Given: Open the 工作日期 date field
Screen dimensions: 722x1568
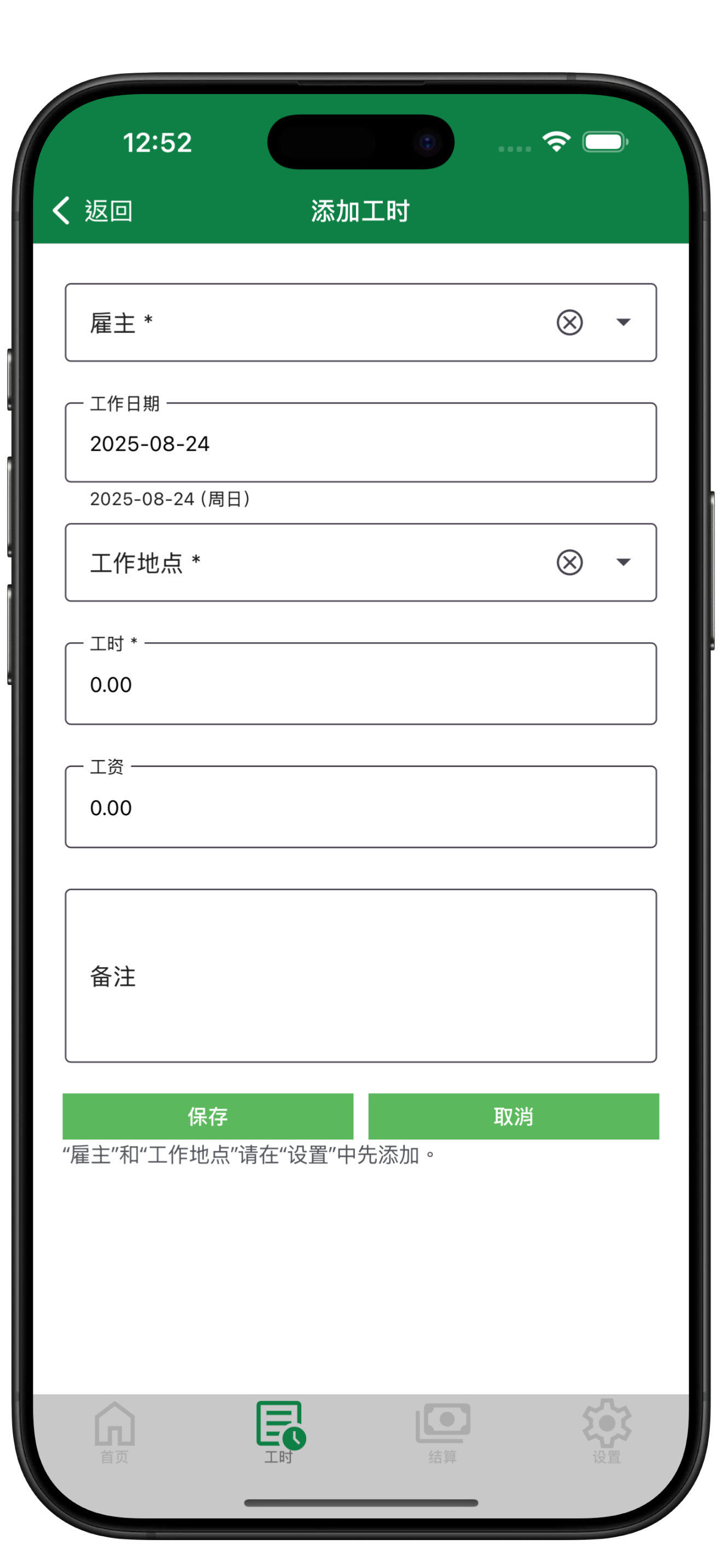Looking at the screenshot, I should coord(360,443).
